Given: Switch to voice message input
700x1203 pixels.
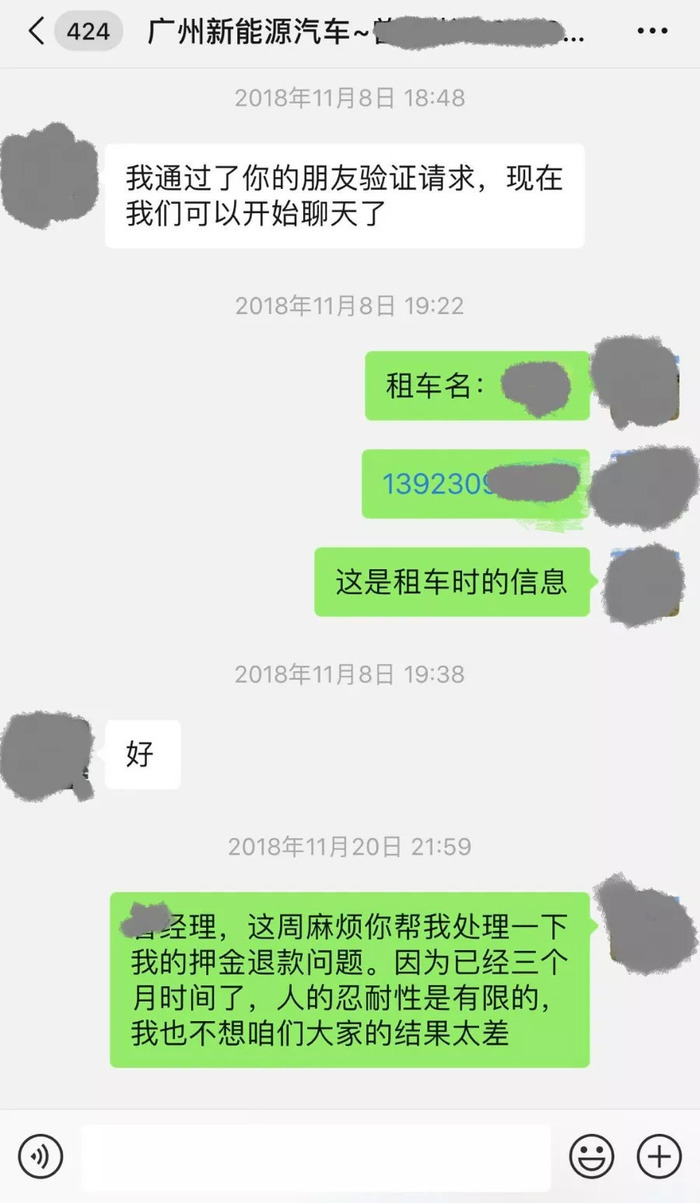Looking at the screenshot, I should [x=41, y=1157].
